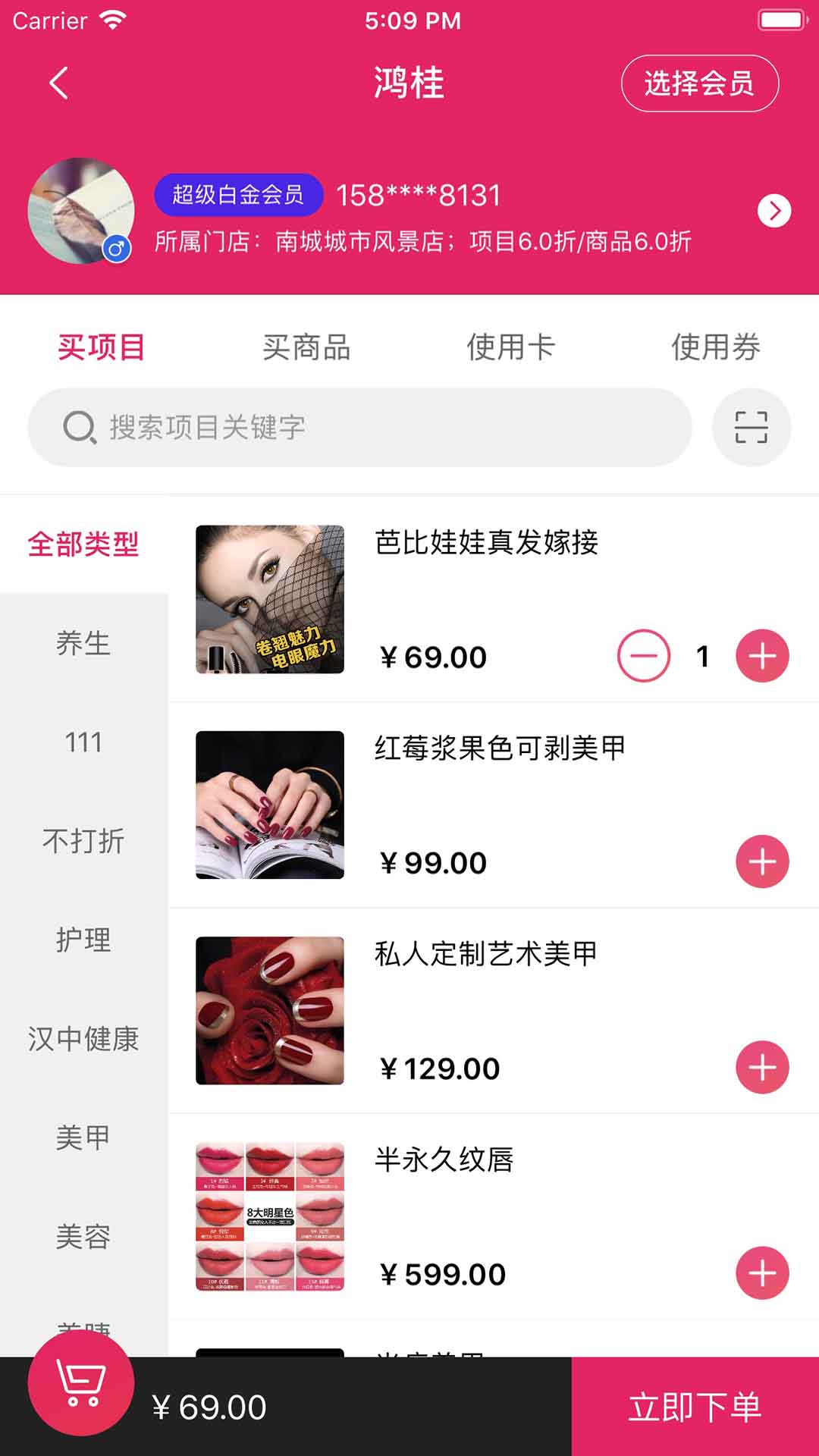This screenshot has height=1456, width=819.
Task: Open member details via the white arrow
Action: tap(774, 211)
